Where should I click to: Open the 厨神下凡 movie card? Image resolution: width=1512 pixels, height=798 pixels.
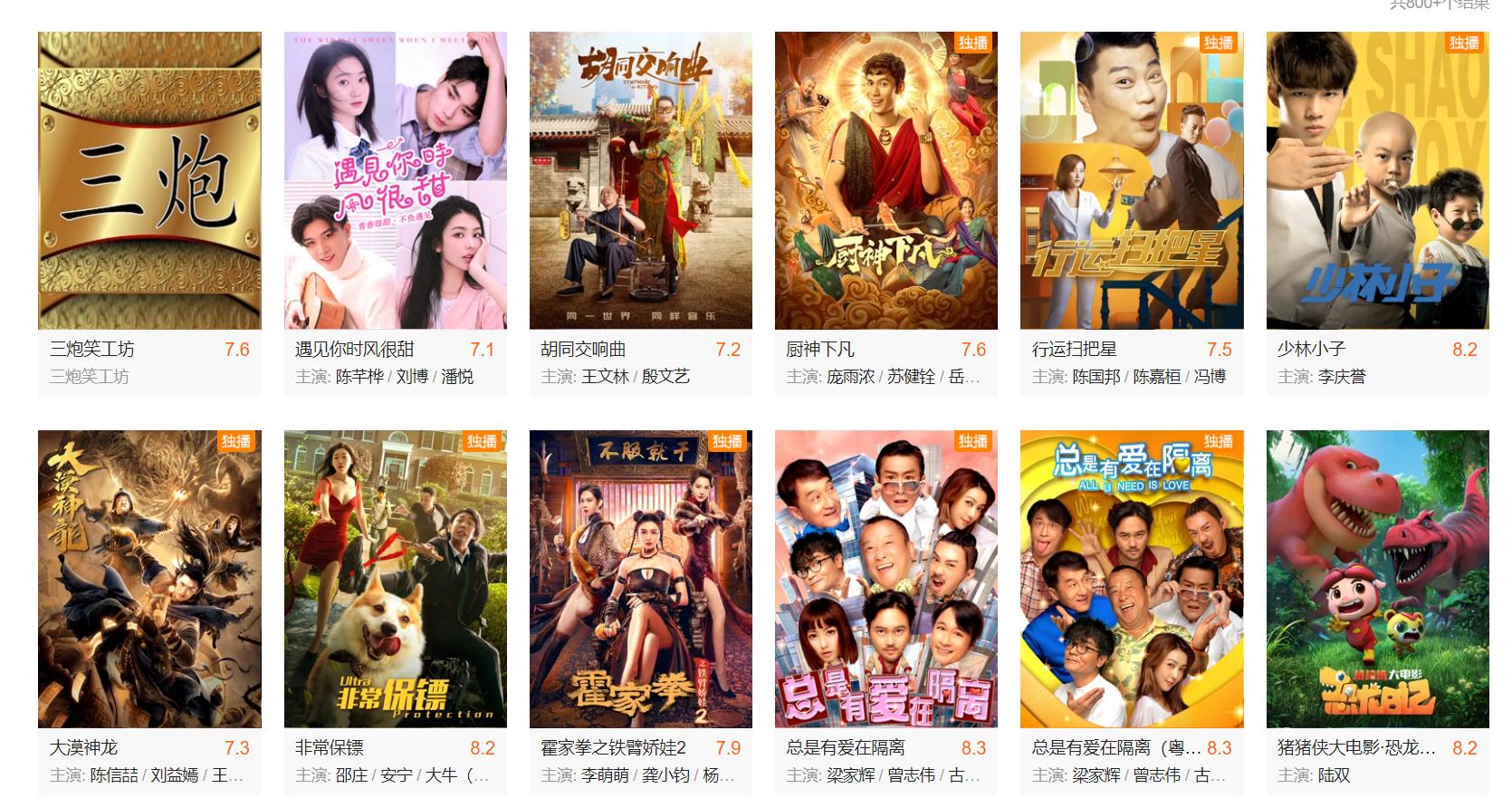point(885,181)
